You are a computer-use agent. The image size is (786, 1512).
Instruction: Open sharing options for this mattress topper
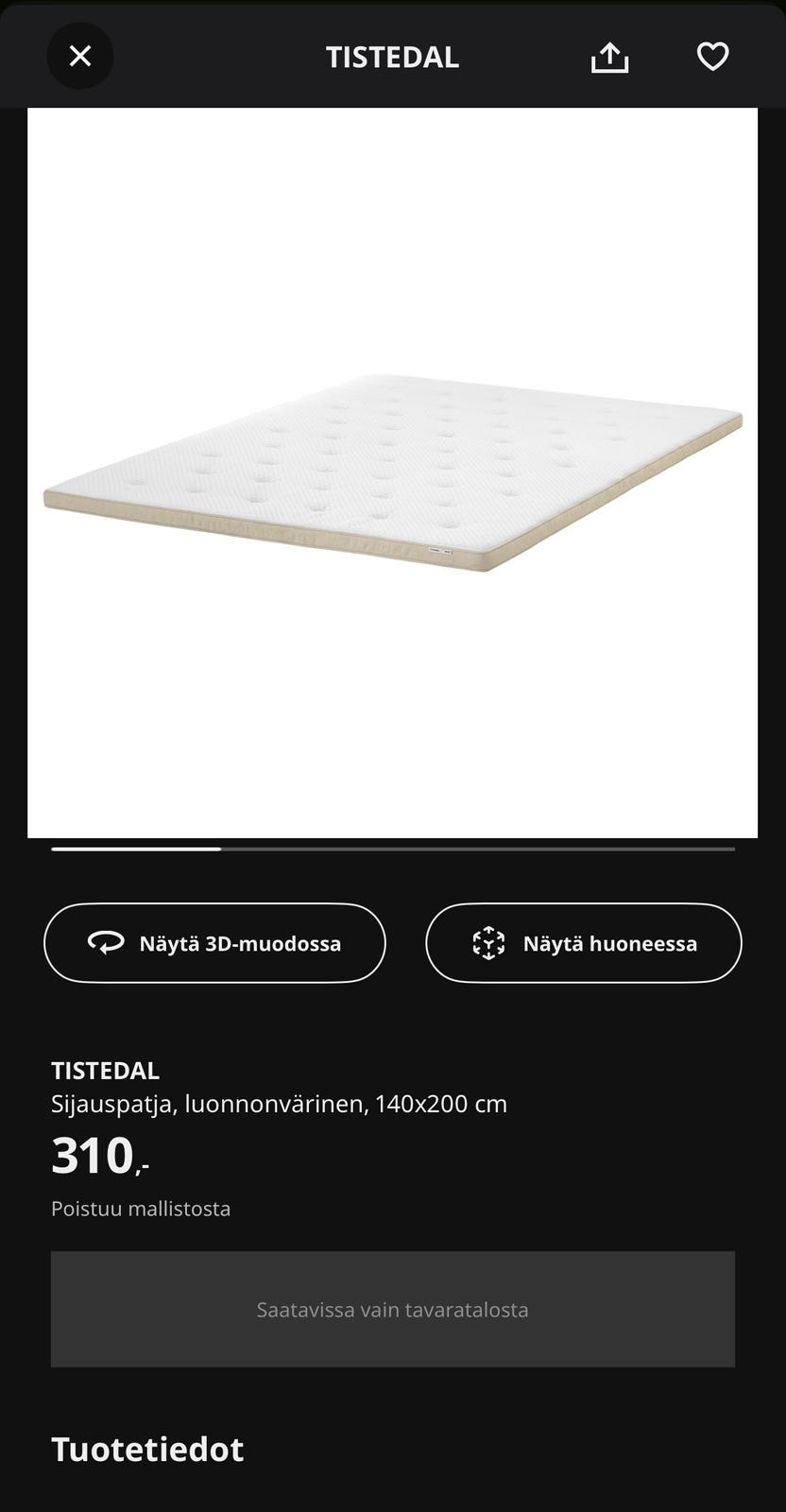[609, 57]
